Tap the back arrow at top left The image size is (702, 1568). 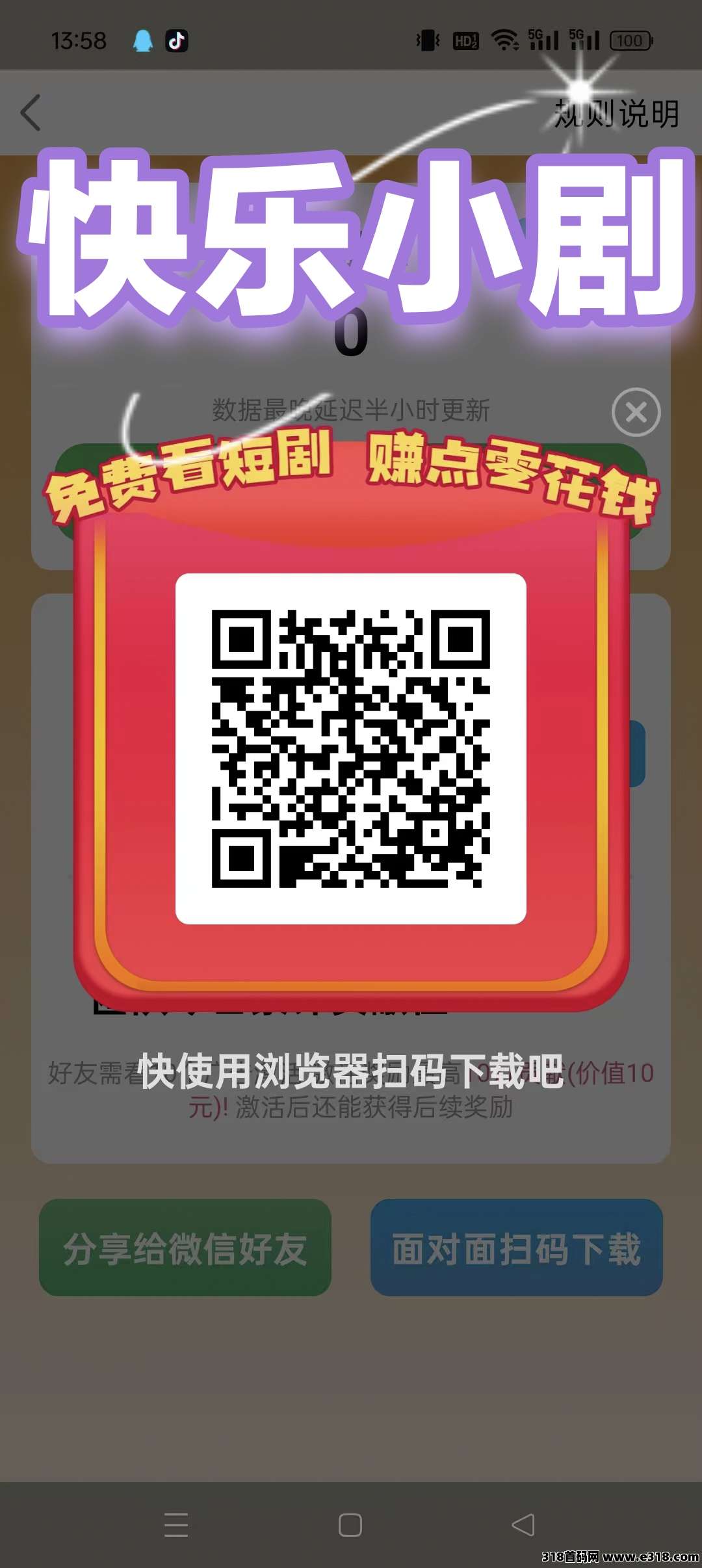(29, 114)
